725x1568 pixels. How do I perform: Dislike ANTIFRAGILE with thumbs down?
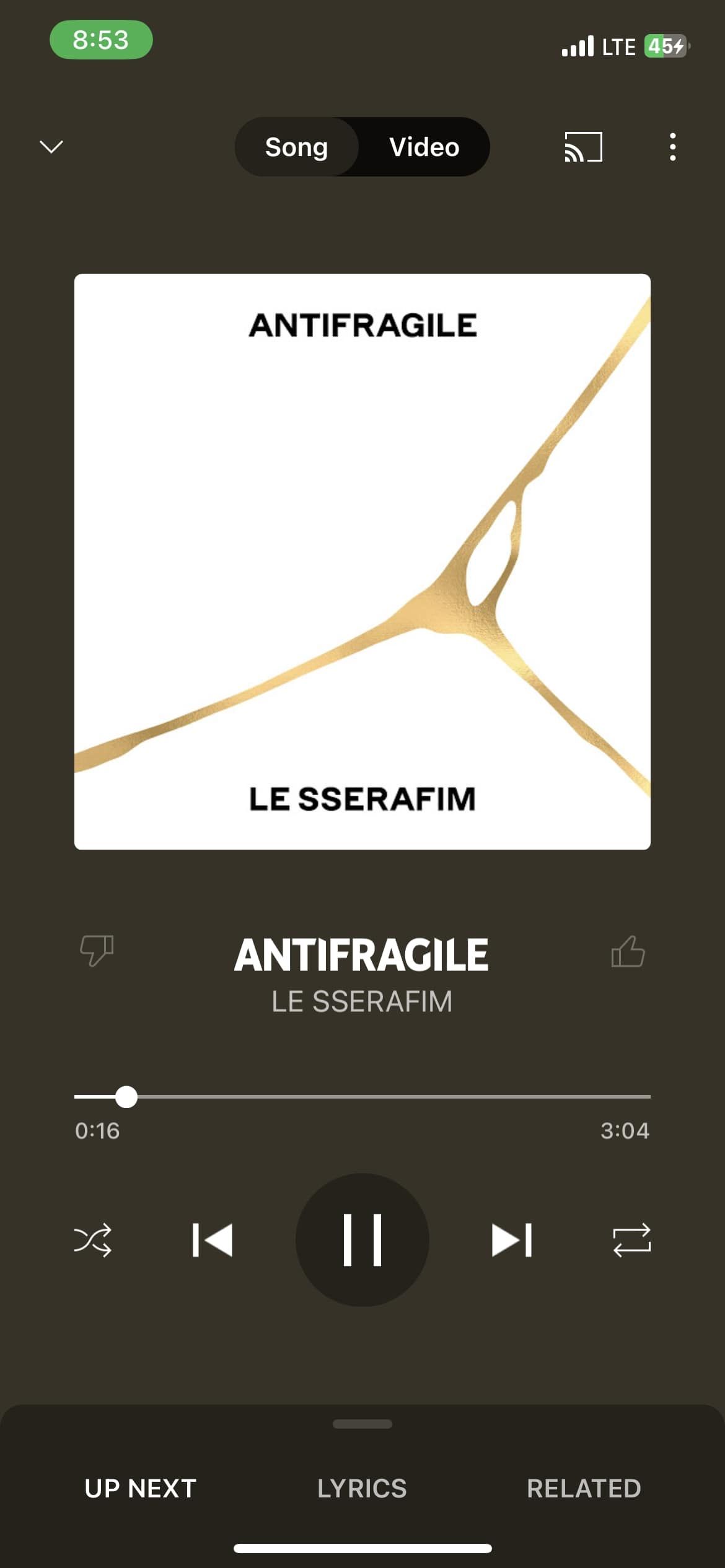[97, 950]
